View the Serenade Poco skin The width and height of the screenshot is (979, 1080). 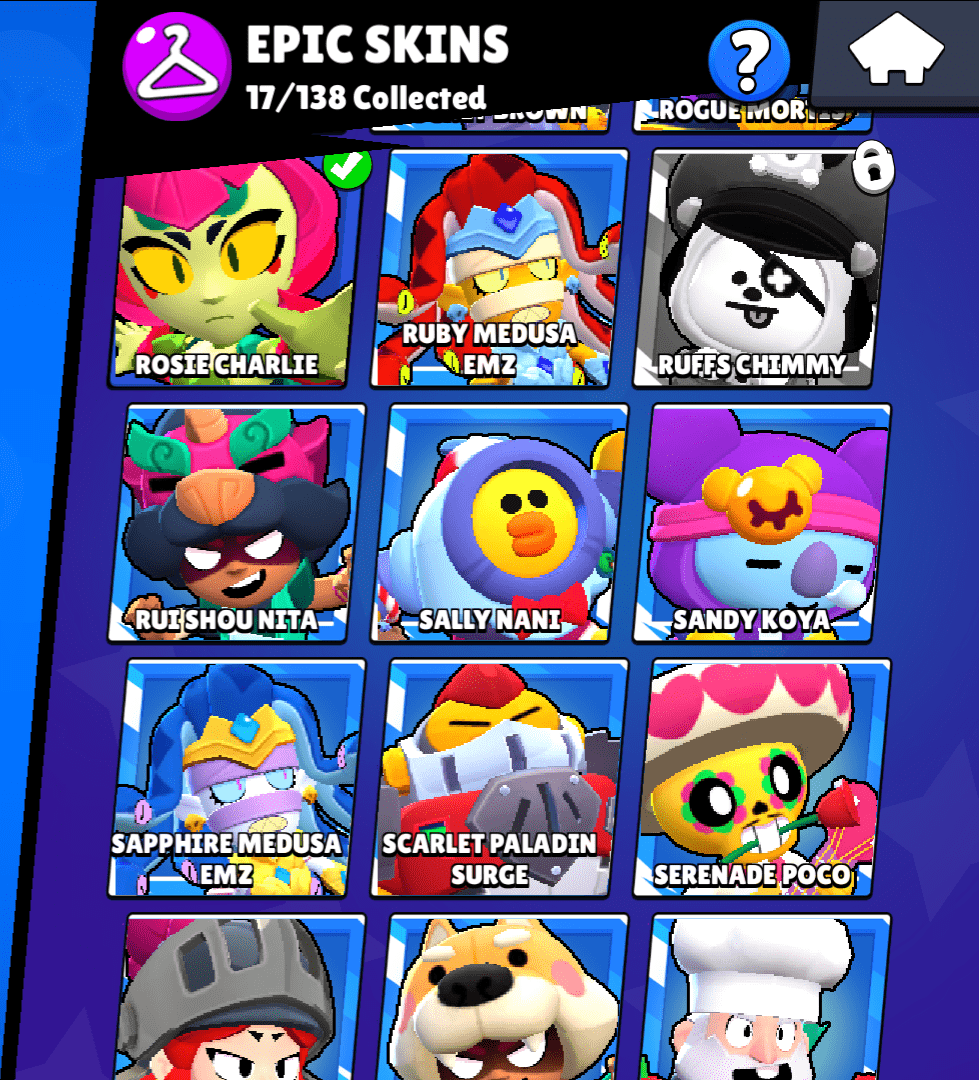point(762,778)
